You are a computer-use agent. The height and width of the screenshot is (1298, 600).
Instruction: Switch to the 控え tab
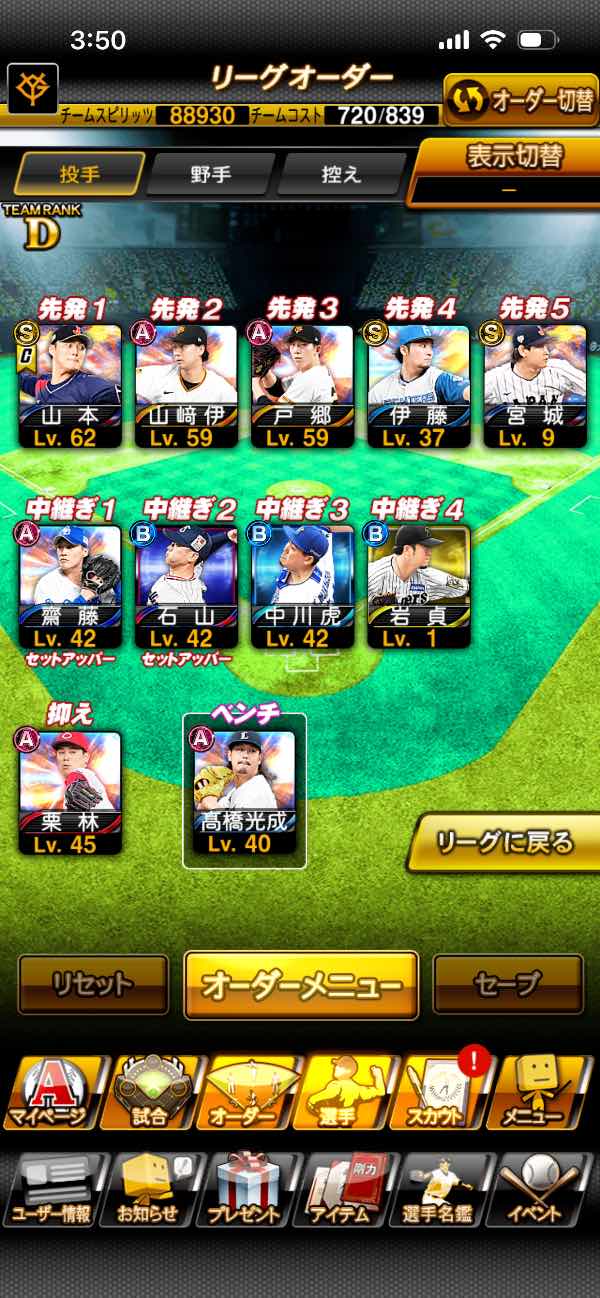[340, 175]
